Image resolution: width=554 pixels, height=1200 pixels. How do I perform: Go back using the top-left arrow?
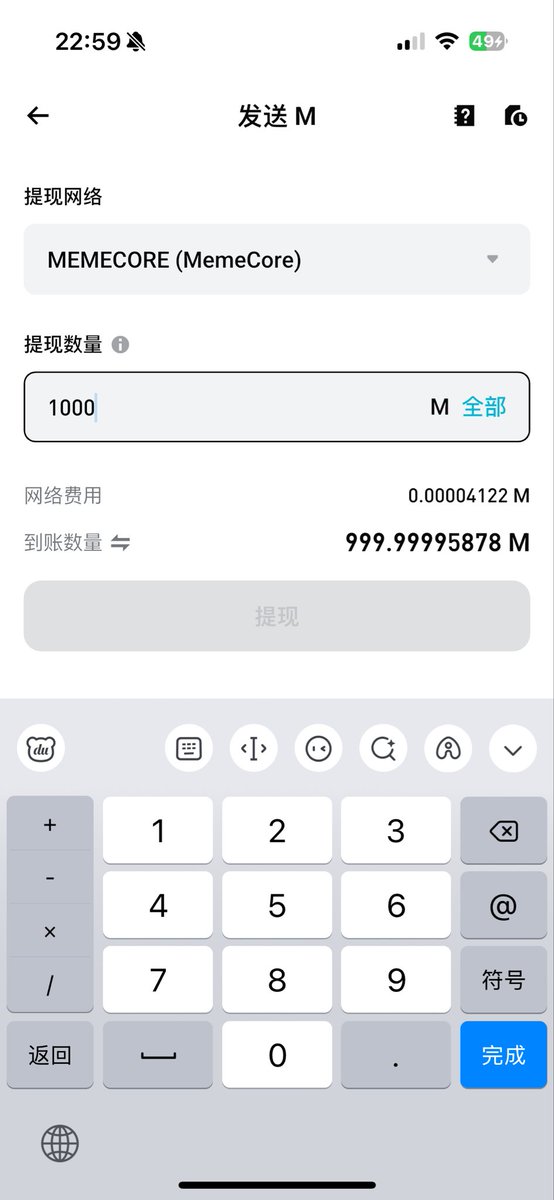38,116
